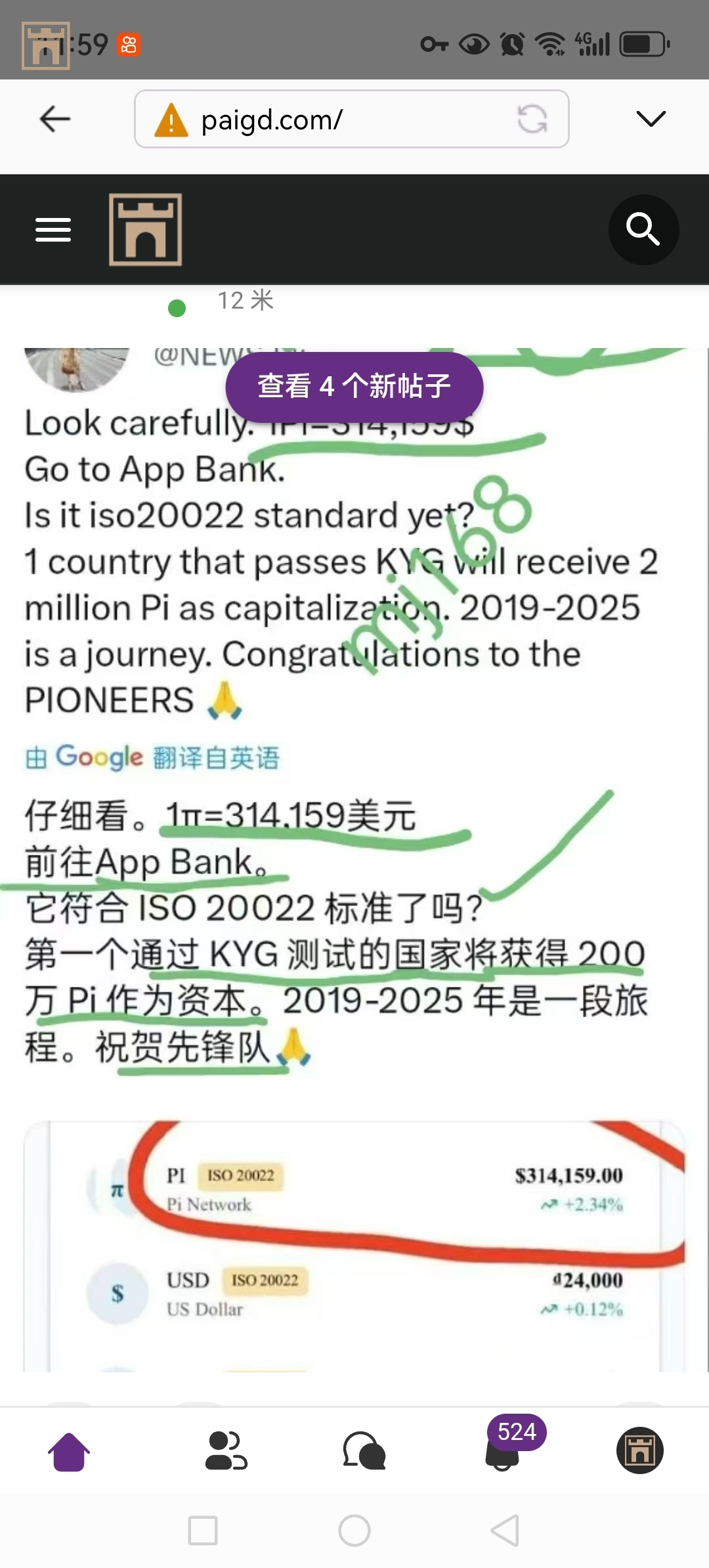The height and width of the screenshot is (1568, 709).
Task: Expand the browser dropdown chevron
Action: 651,119
